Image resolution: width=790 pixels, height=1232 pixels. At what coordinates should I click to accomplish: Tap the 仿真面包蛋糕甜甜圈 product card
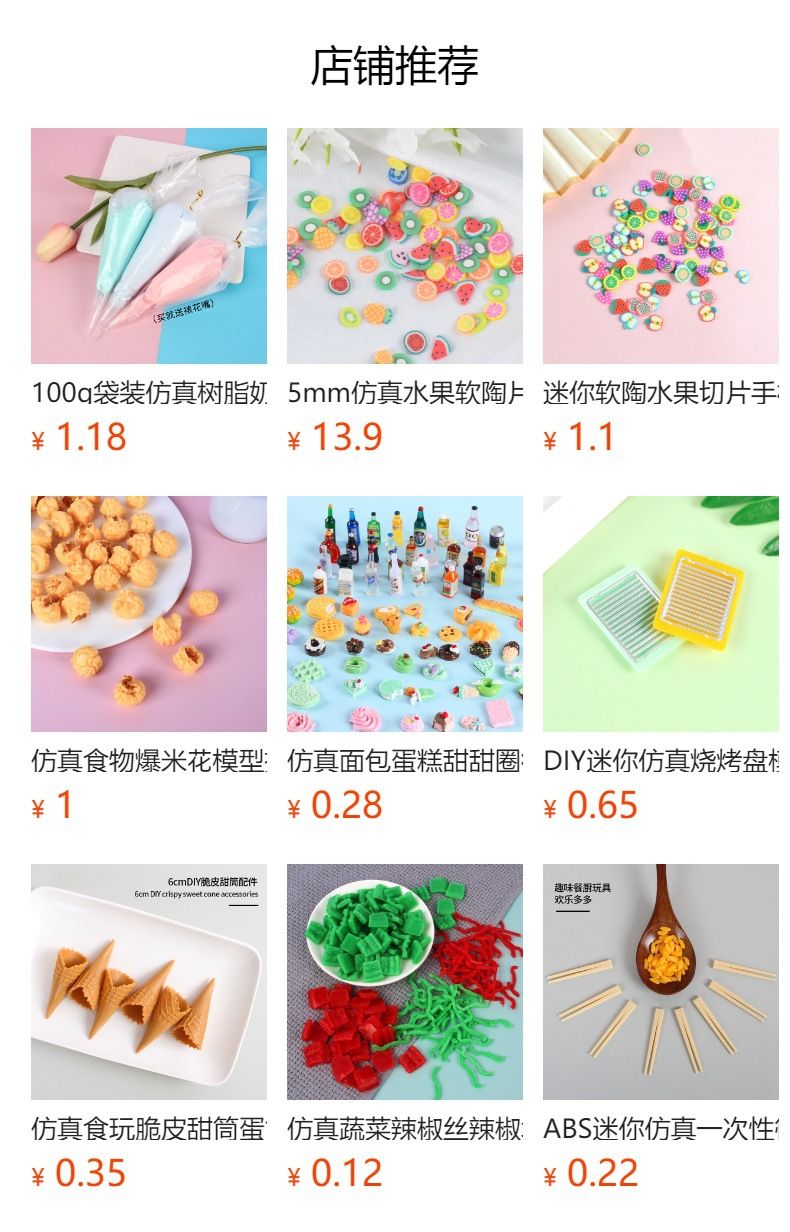[x=405, y=614]
